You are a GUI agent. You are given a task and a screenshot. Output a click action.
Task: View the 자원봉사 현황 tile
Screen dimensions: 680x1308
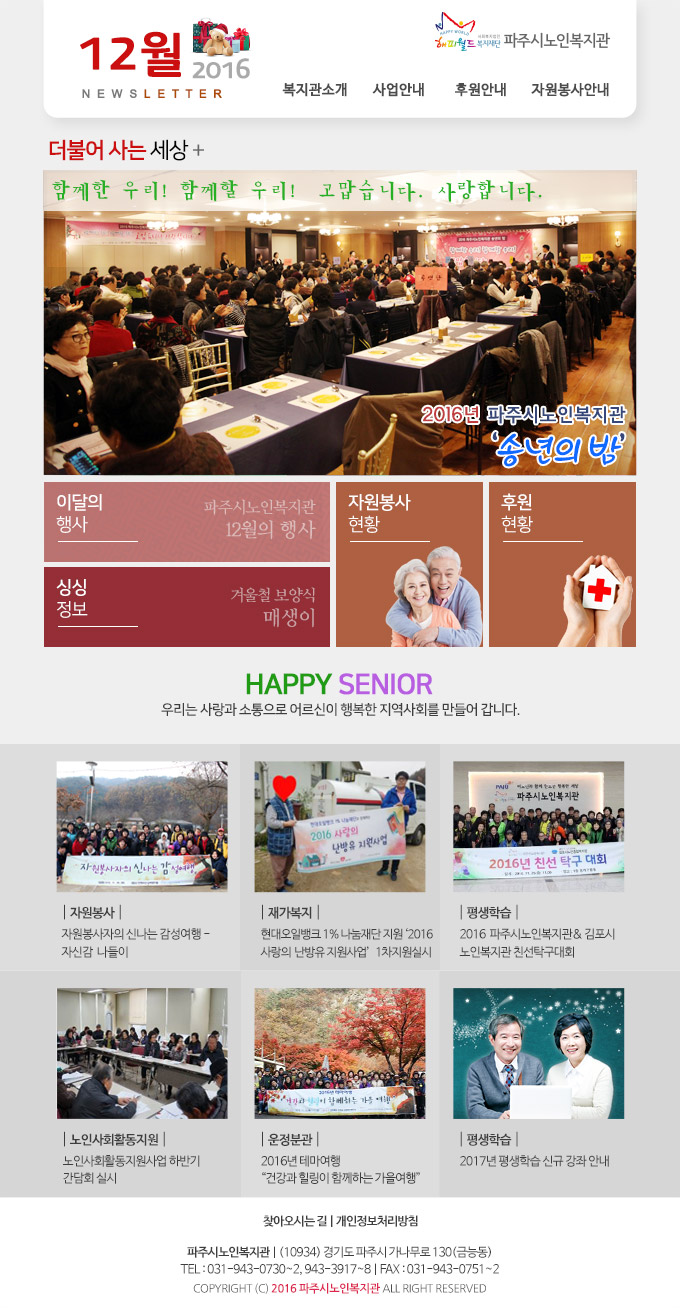408,564
